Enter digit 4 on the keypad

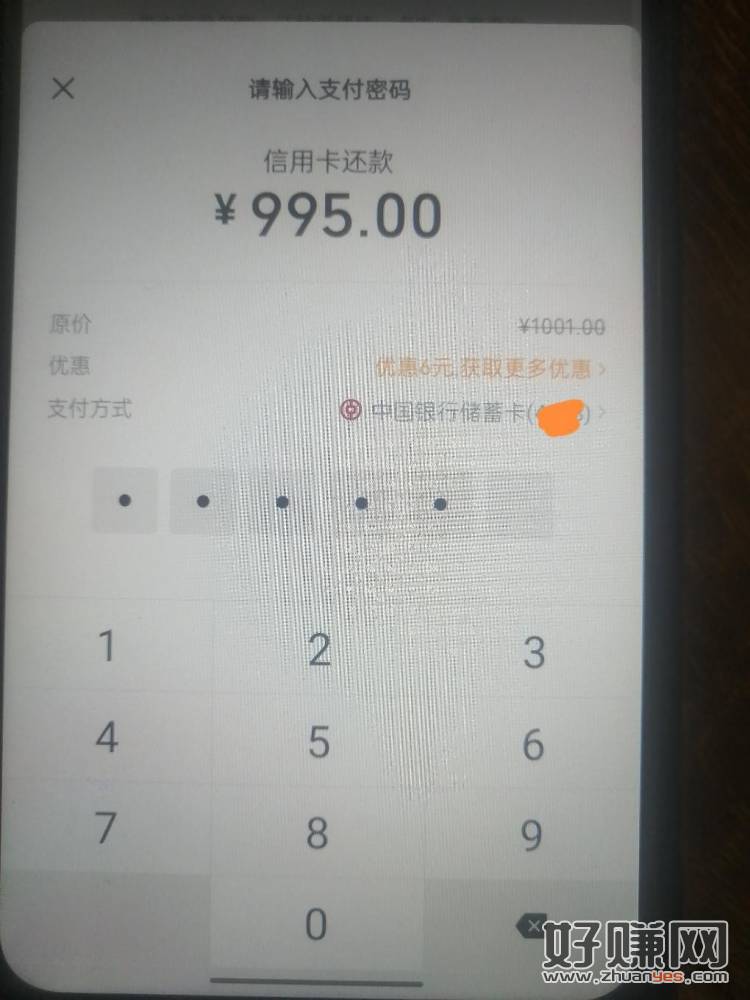(106, 739)
